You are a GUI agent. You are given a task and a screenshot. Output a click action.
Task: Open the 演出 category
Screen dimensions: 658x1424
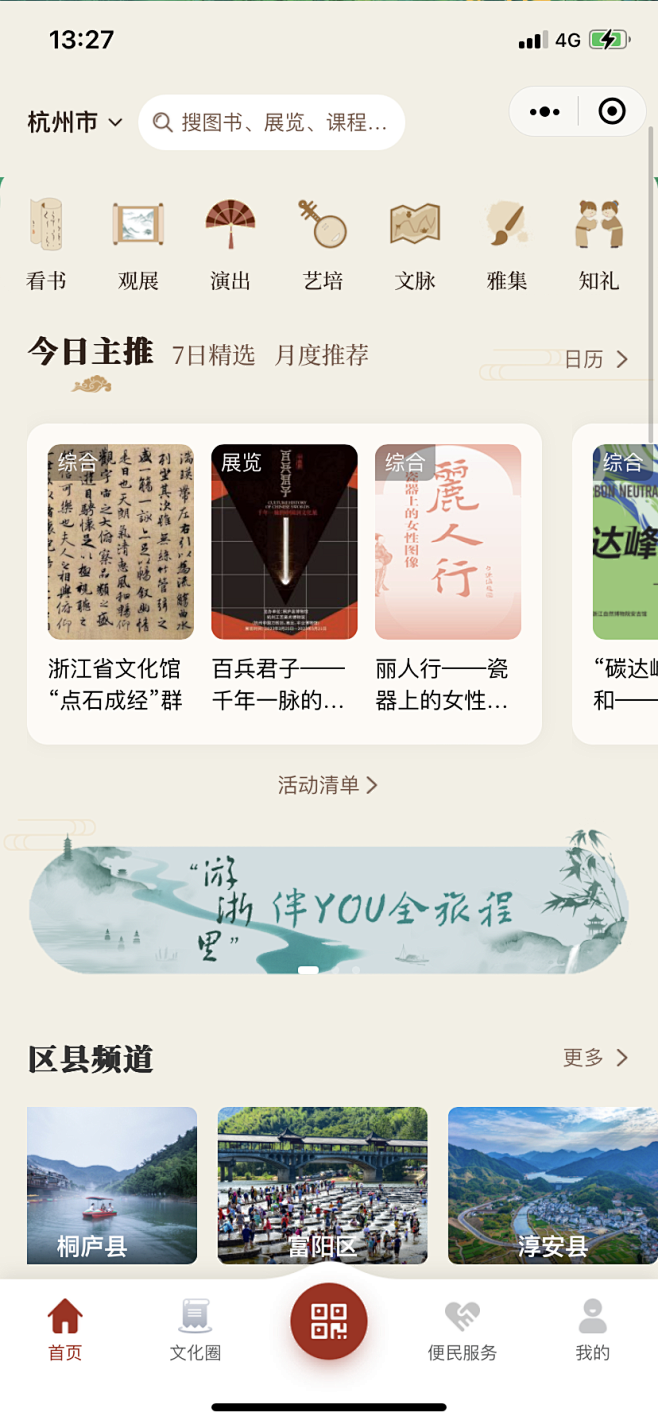pos(230,244)
